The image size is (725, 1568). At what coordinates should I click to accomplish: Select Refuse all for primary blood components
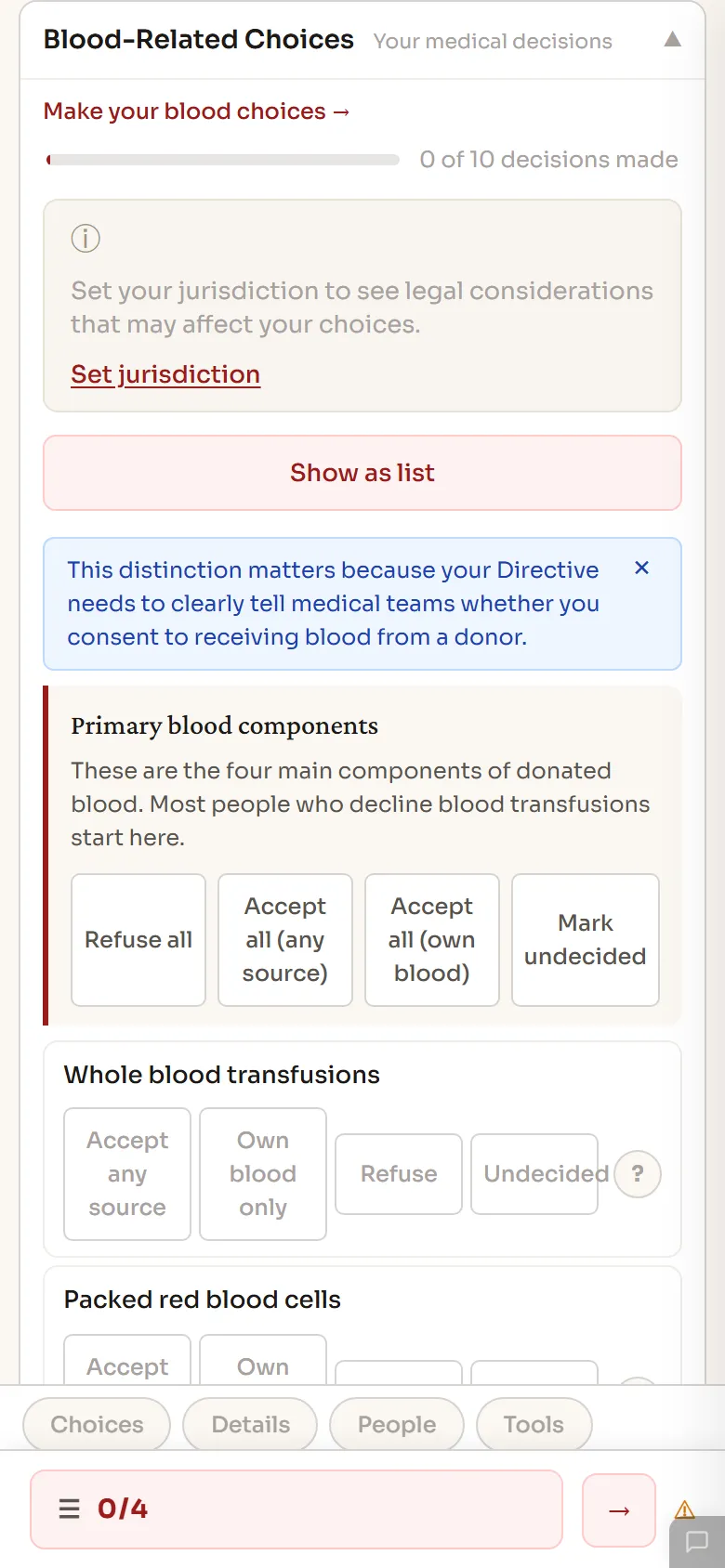coord(138,940)
